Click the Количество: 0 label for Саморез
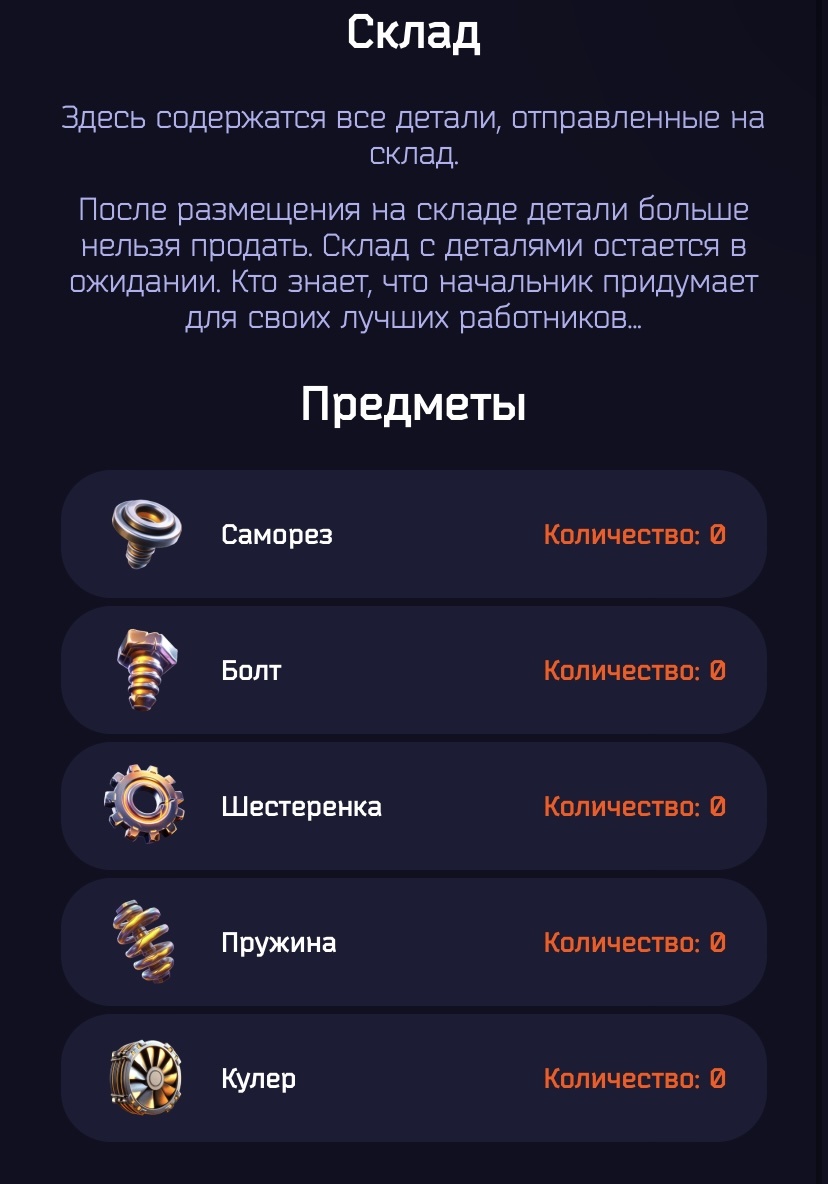Viewport: 828px width, 1184px height. click(633, 533)
